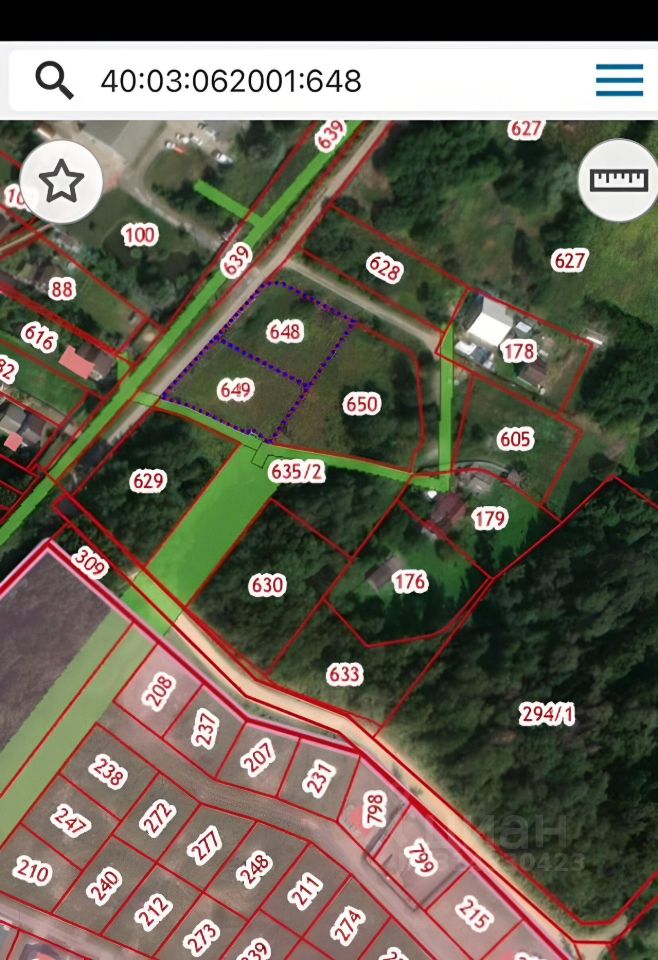The height and width of the screenshot is (960, 658).
Task: Edit cadastral number 40:03:062001:648 in search field
Action: pos(231,80)
